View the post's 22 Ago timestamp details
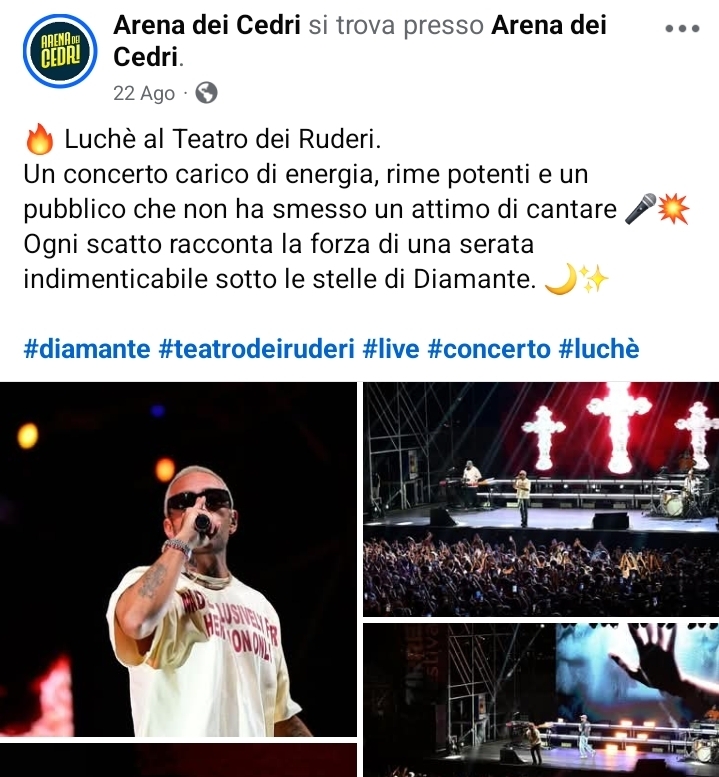The height and width of the screenshot is (777, 719). [x=144, y=93]
